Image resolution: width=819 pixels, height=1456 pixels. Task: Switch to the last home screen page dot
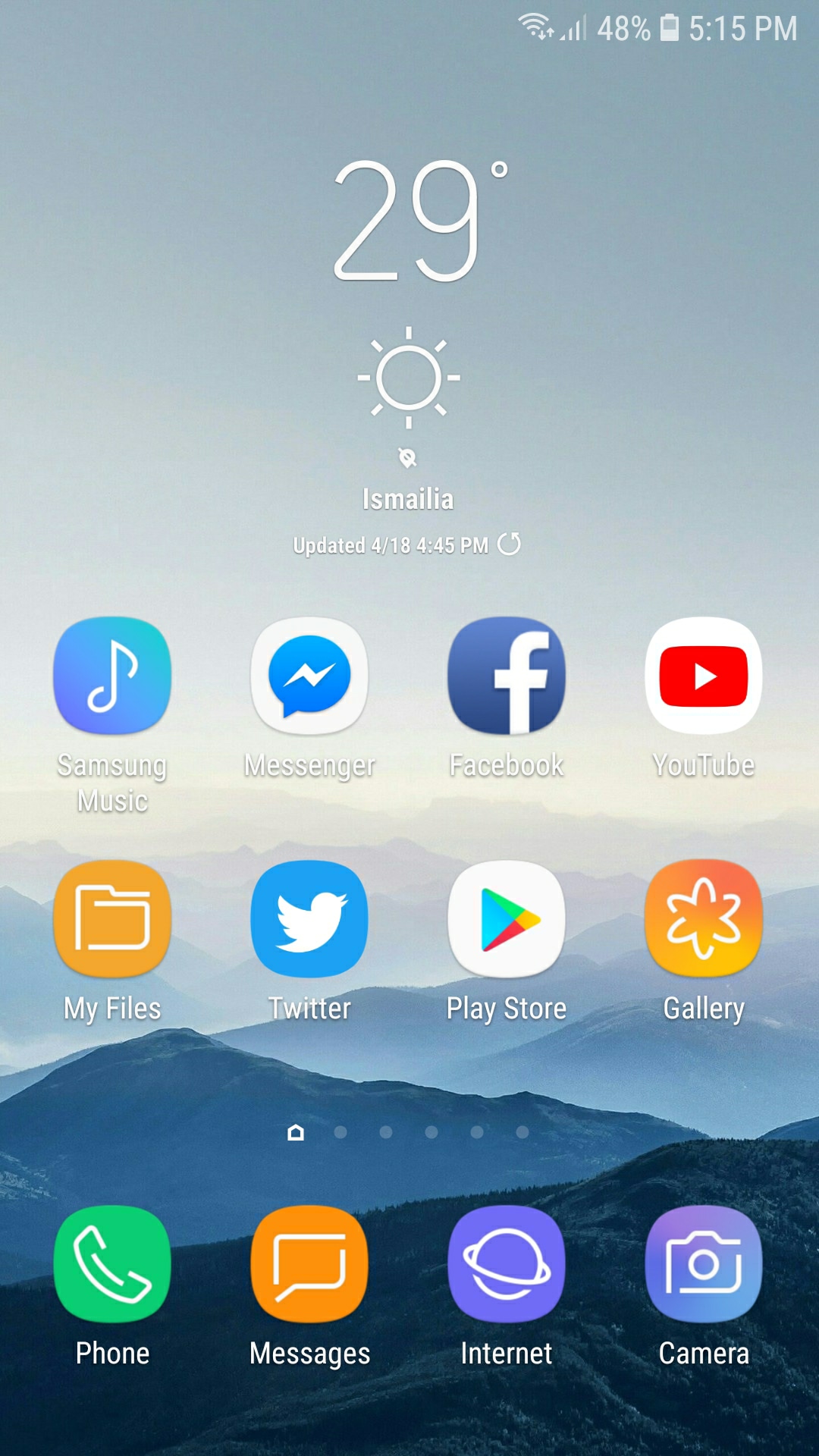[x=522, y=1132]
